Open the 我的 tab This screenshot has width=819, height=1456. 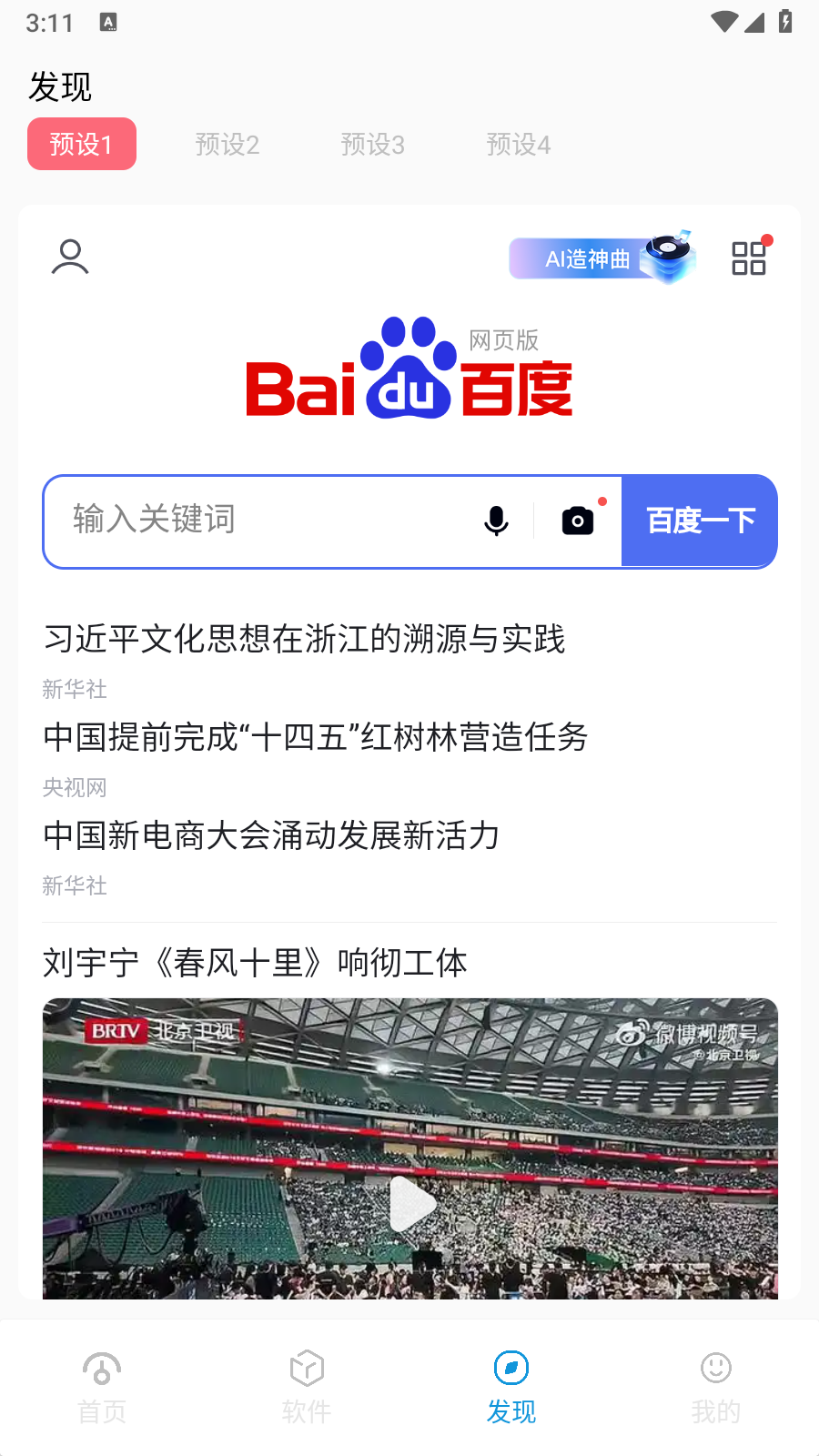point(716,1387)
